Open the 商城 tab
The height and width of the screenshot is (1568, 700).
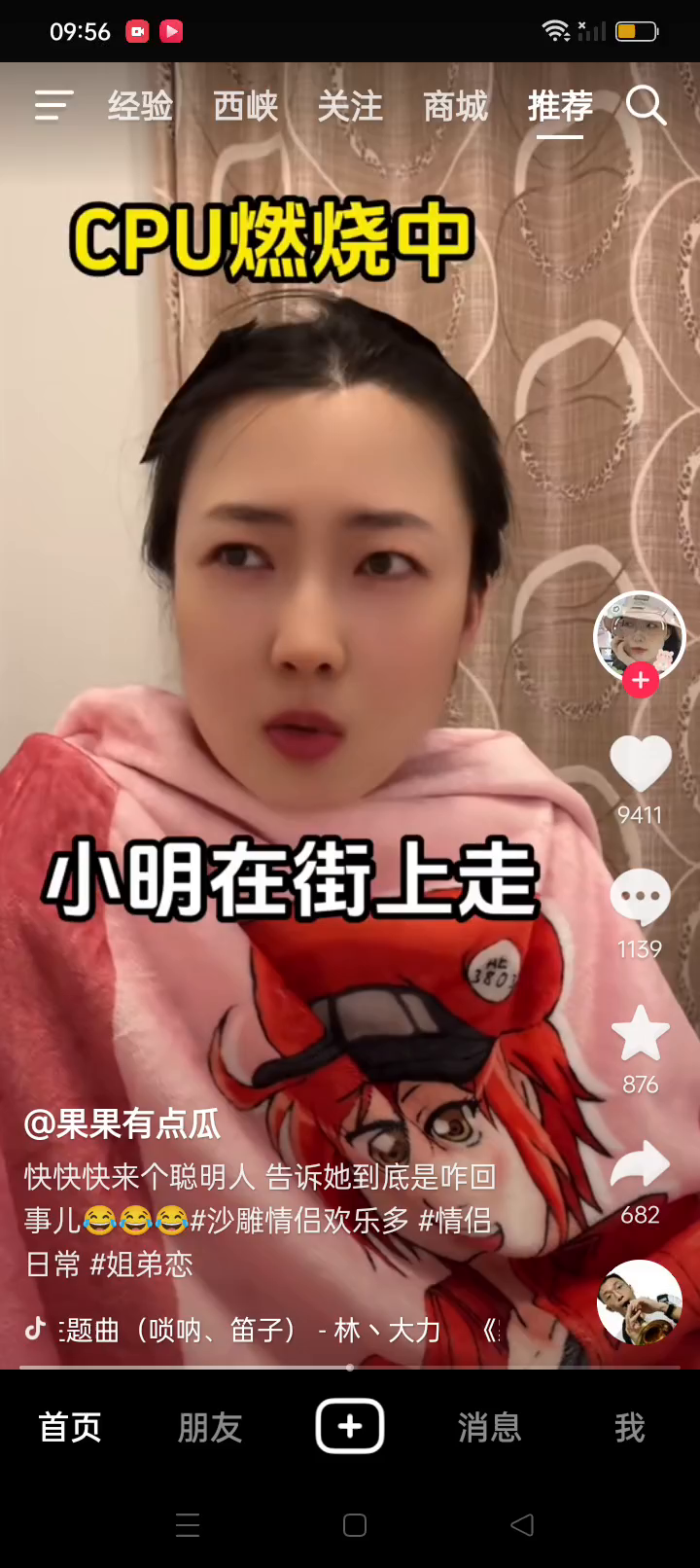[455, 106]
